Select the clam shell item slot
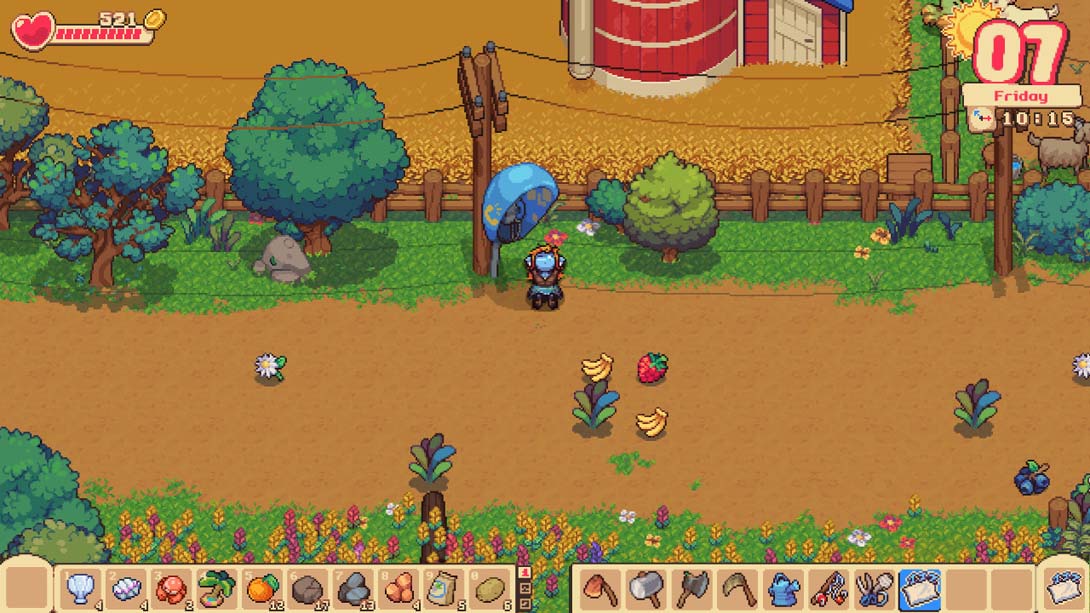 pyautogui.click(x=126, y=588)
